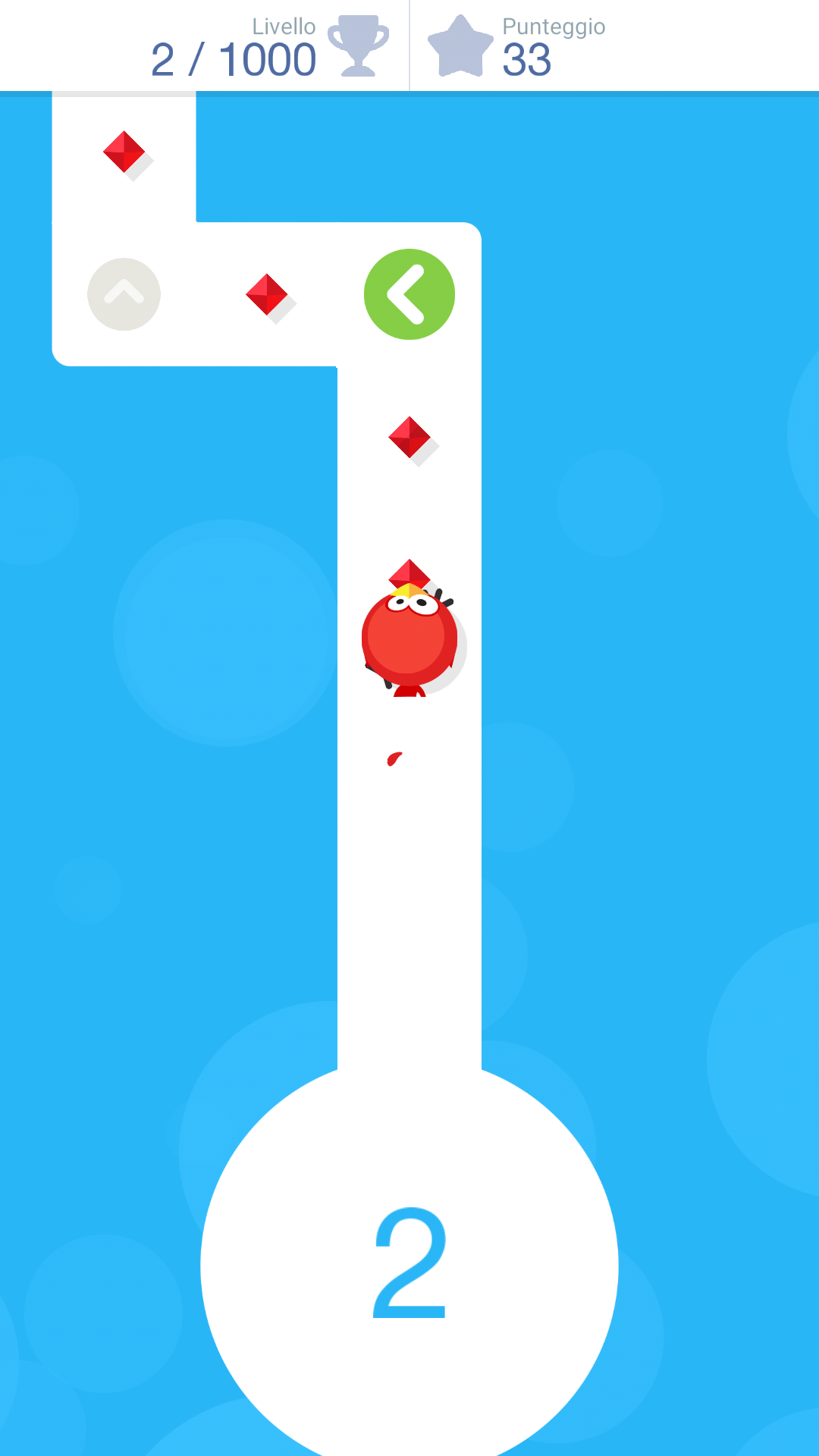Tap the score star icon

[460, 46]
